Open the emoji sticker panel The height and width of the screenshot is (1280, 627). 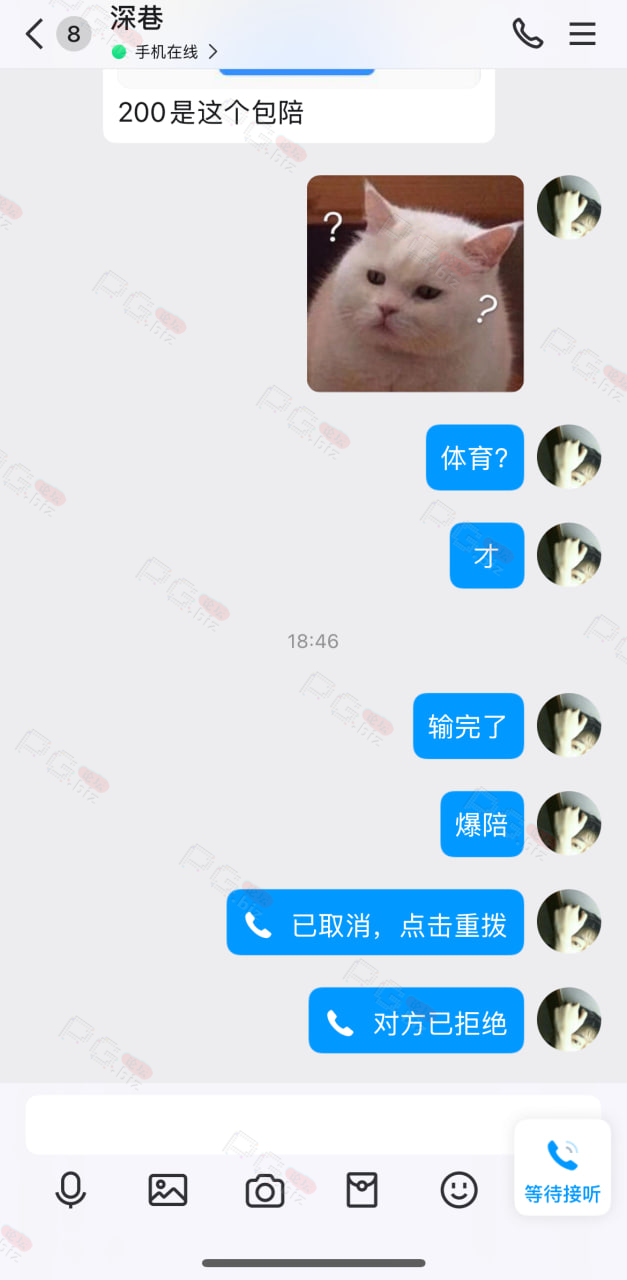pos(459,1190)
